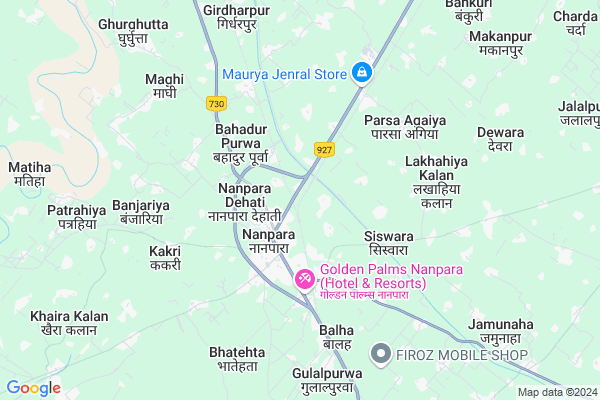The image size is (600, 400).
Task: Select the Golden Palms Nanpara hotel marker
Action: [304, 278]
